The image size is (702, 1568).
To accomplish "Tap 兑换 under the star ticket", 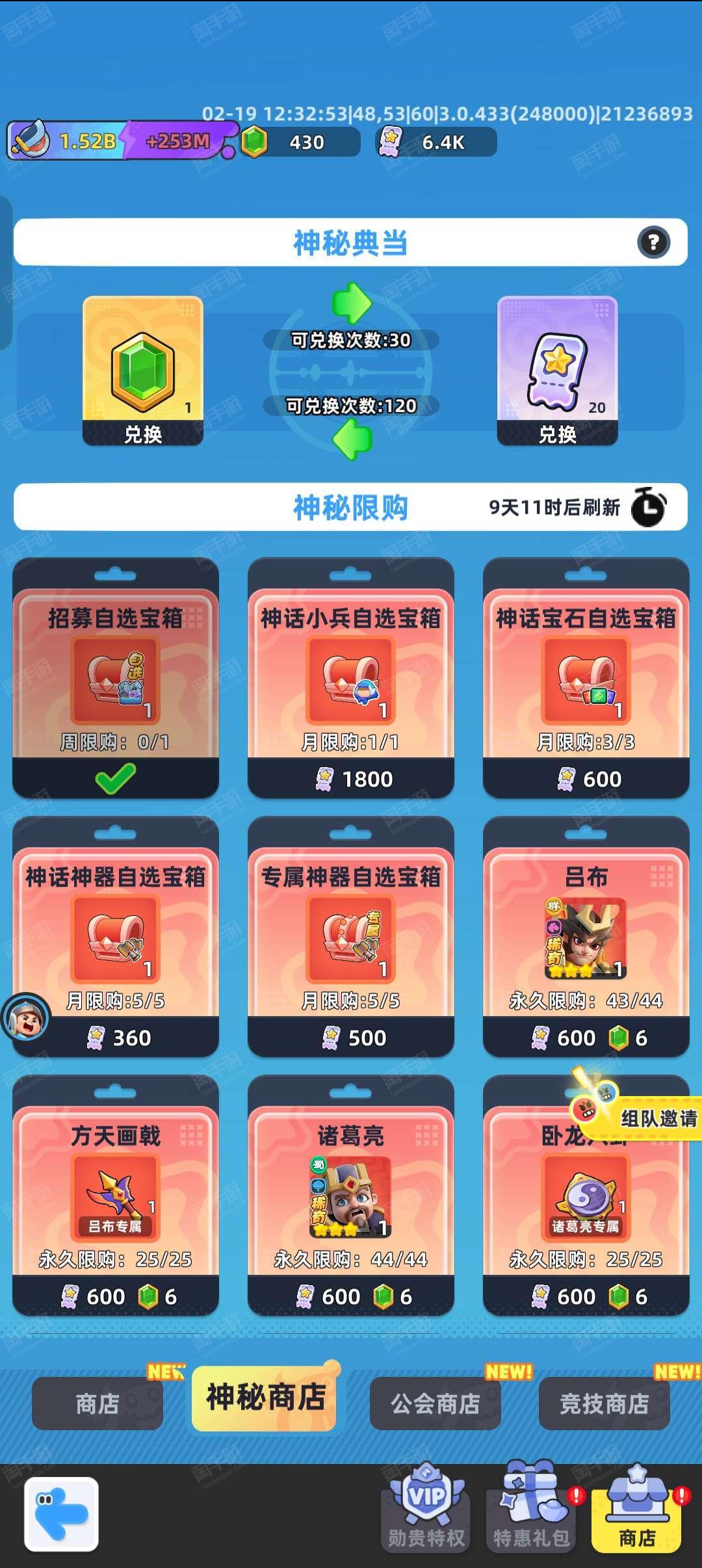I will 557,434.
